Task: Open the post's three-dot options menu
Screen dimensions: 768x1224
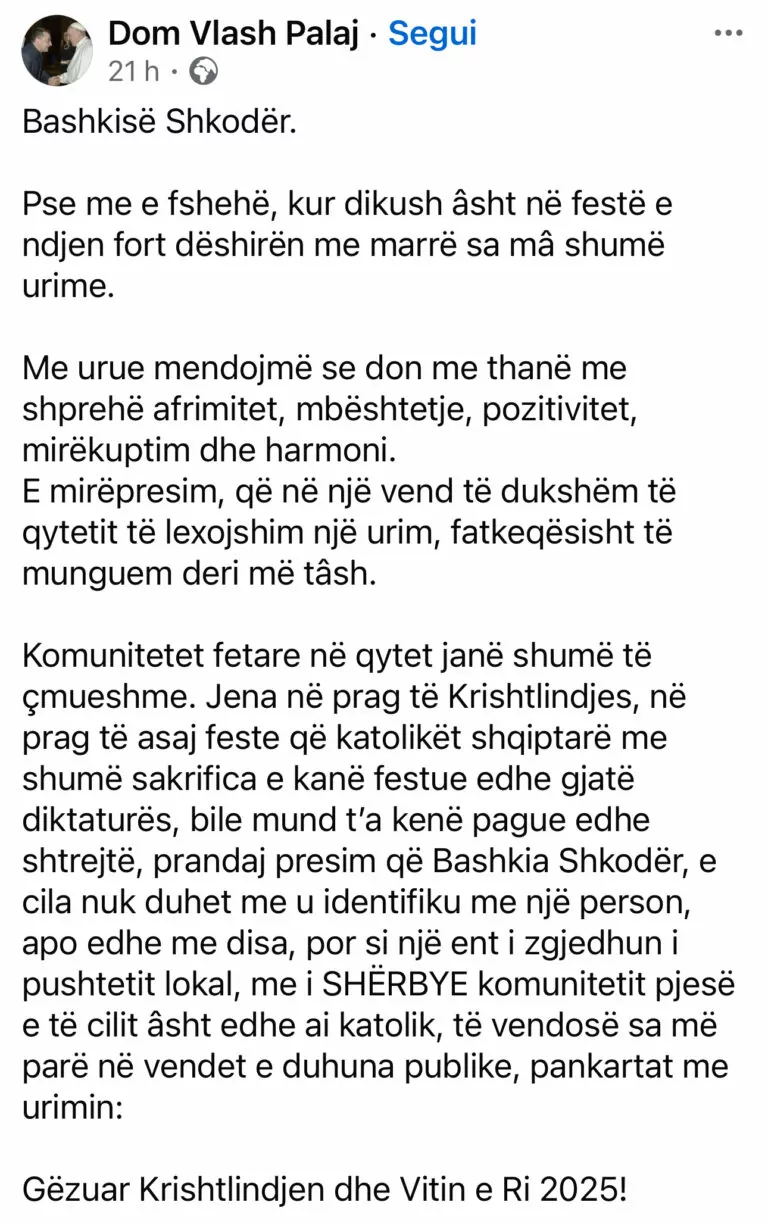Action: click(x=728, y=33)
